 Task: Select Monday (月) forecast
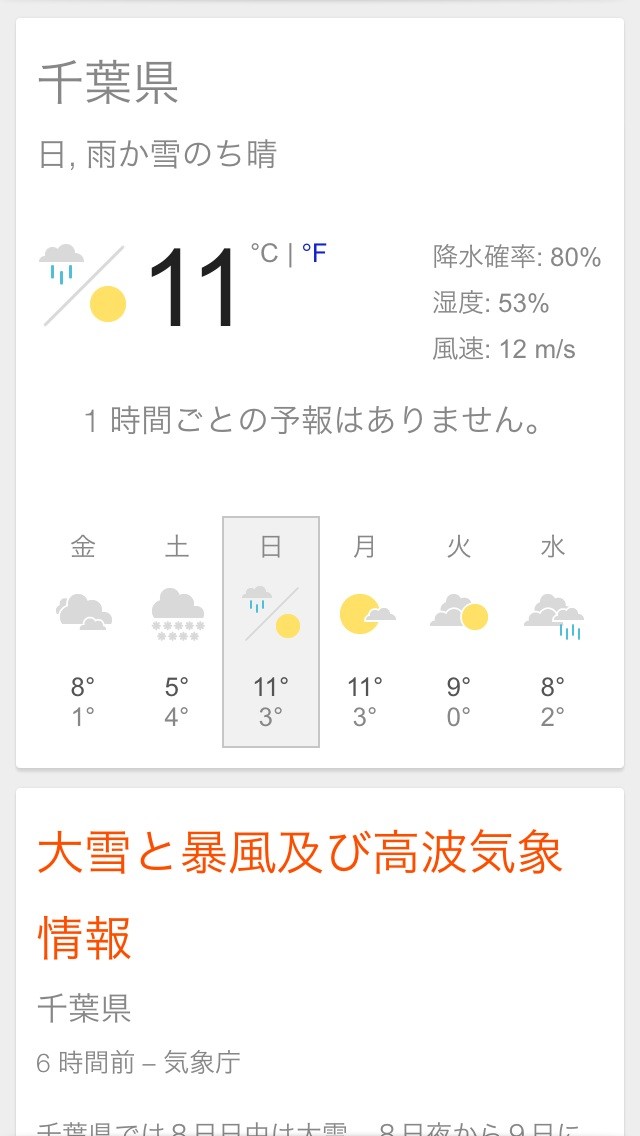click(365, 632)
